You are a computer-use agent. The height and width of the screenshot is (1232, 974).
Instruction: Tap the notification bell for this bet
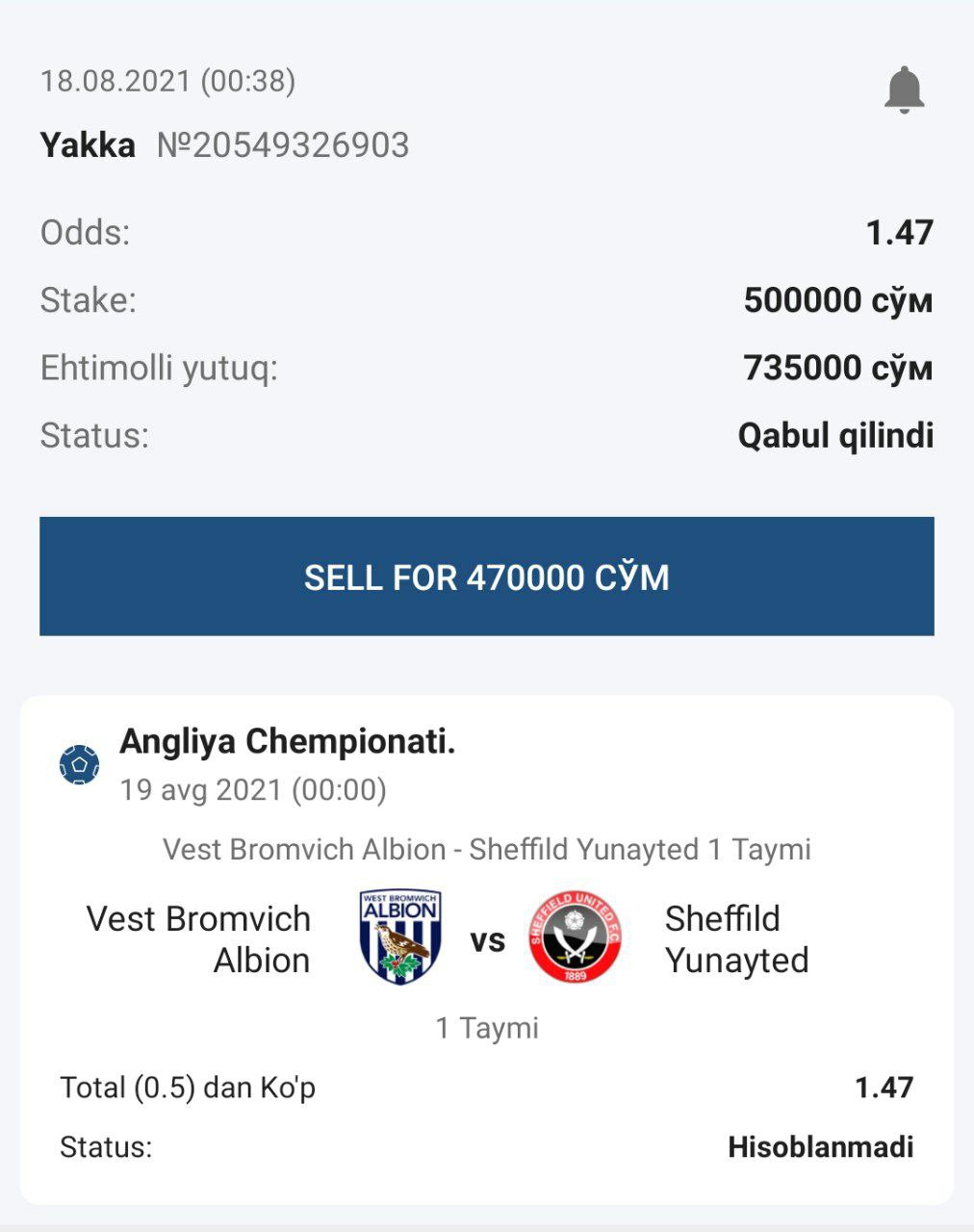click(904, 90)
